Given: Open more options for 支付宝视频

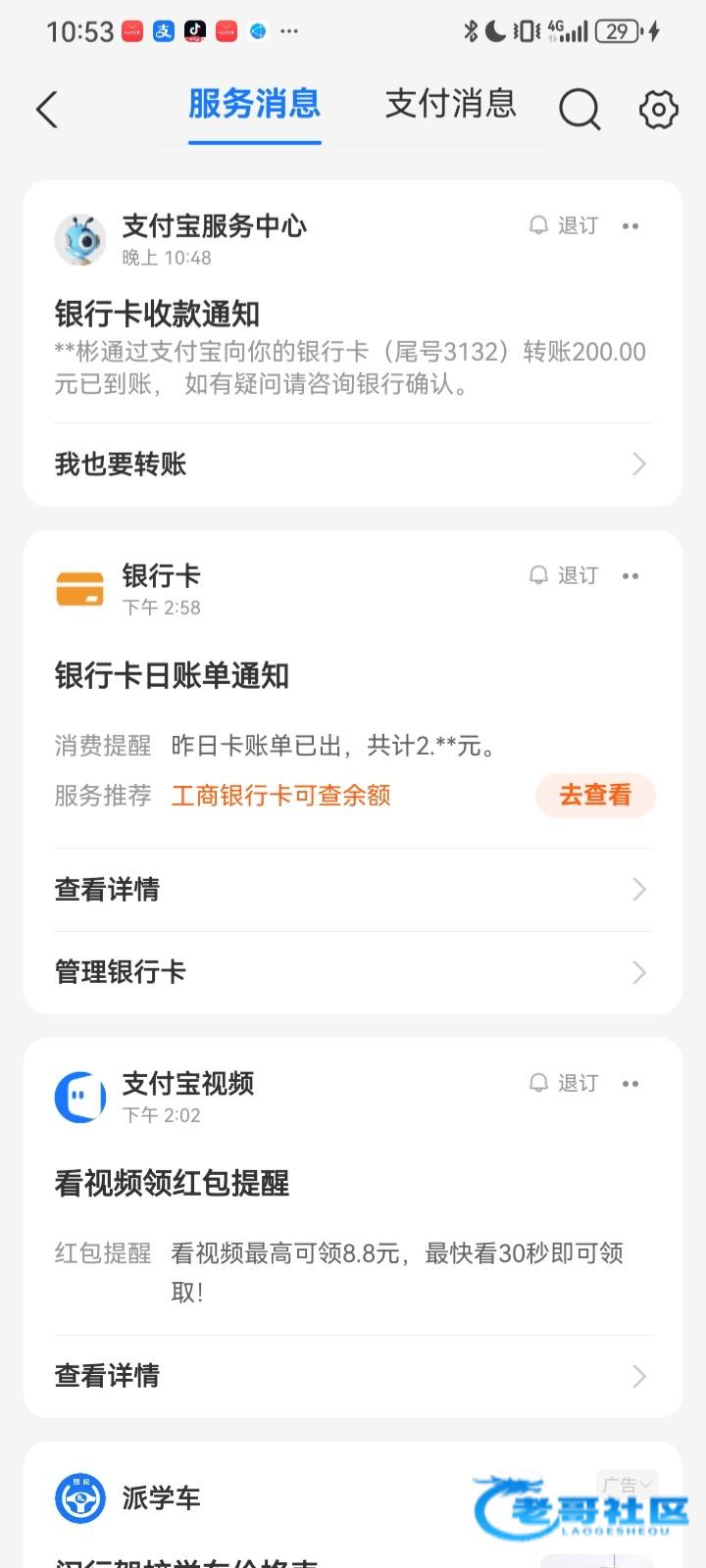Looking at the screenshot, I should click(x=630, y=1083).
